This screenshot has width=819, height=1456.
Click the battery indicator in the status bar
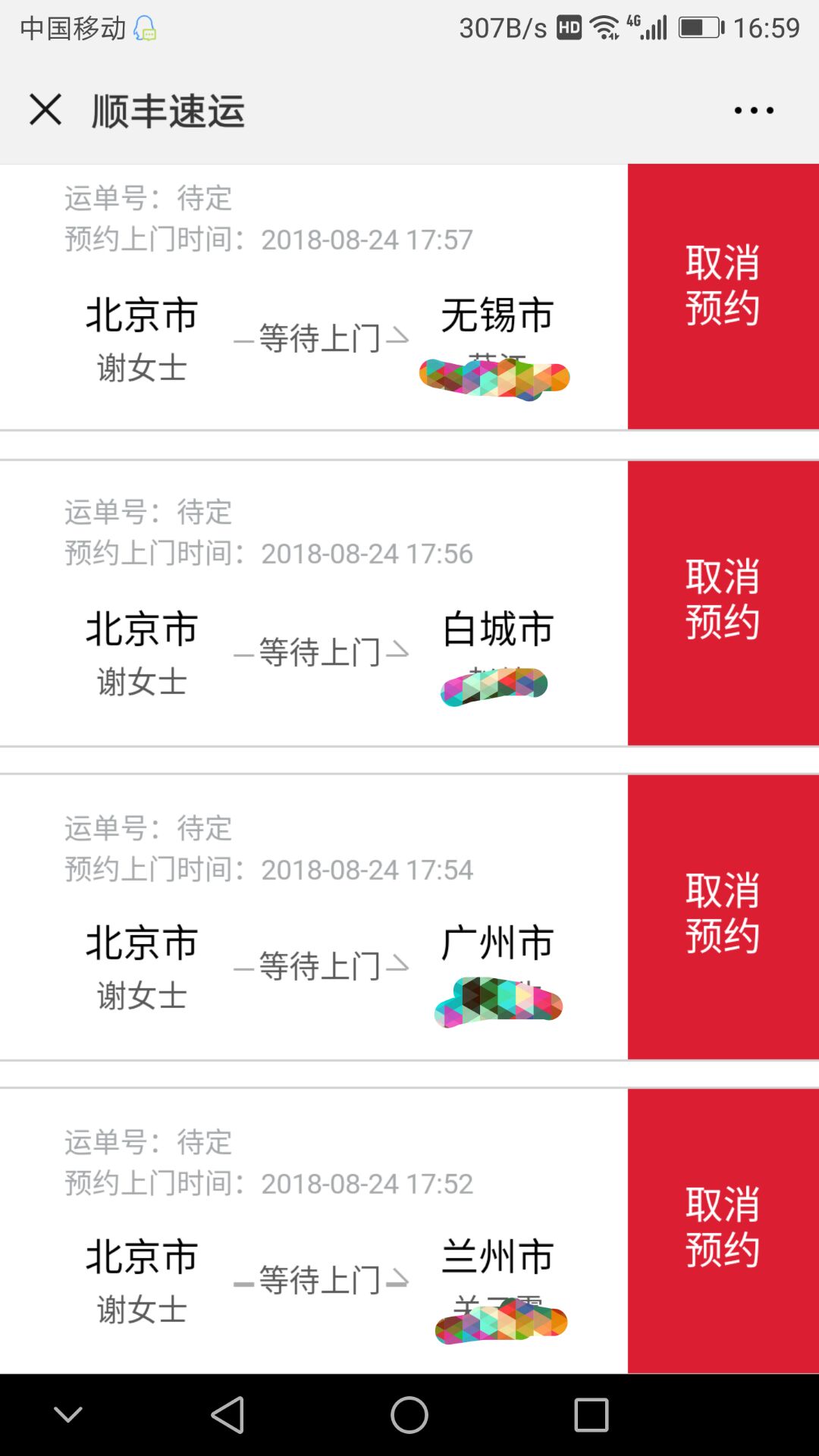point(698,27)
